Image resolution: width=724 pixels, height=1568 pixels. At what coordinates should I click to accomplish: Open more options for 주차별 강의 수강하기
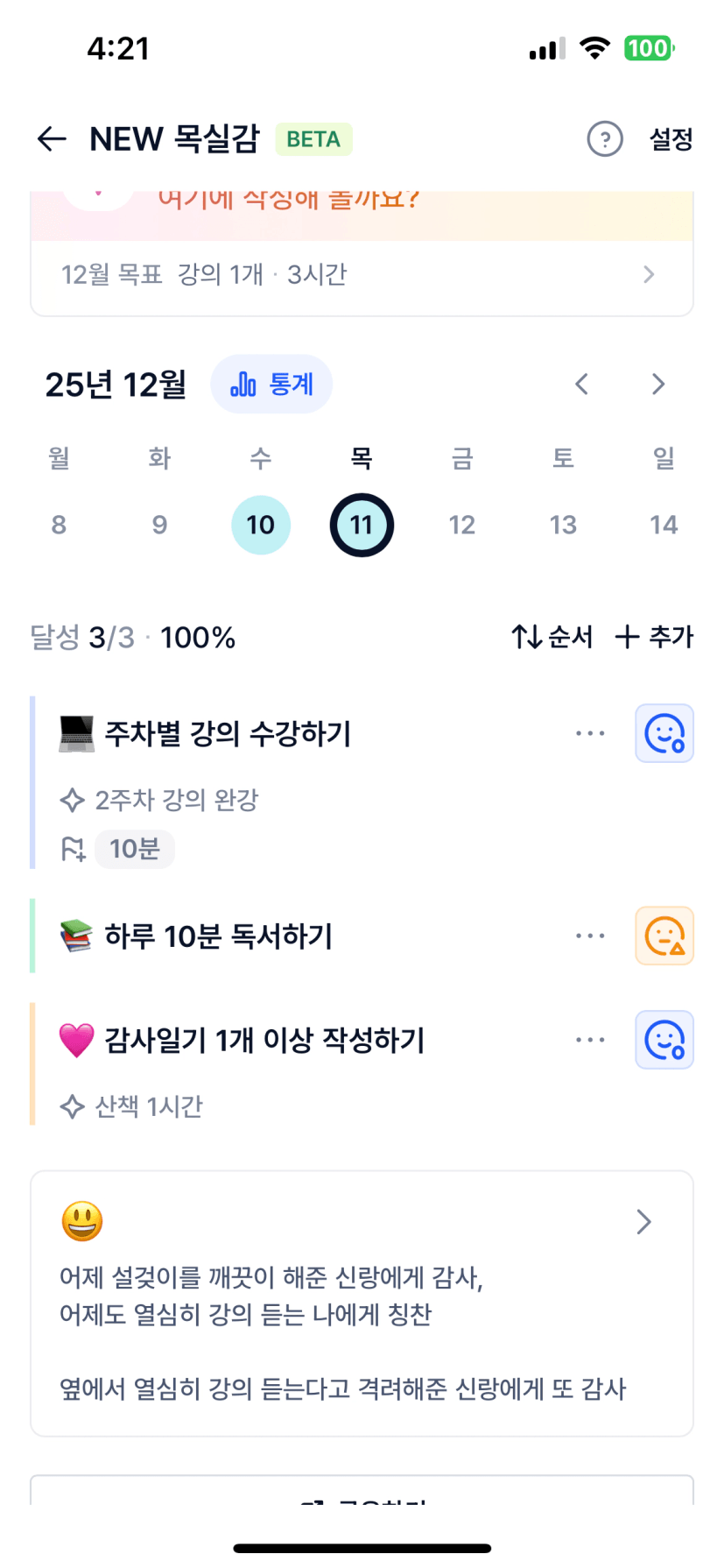pyautogui.click(x=590, y=733)
